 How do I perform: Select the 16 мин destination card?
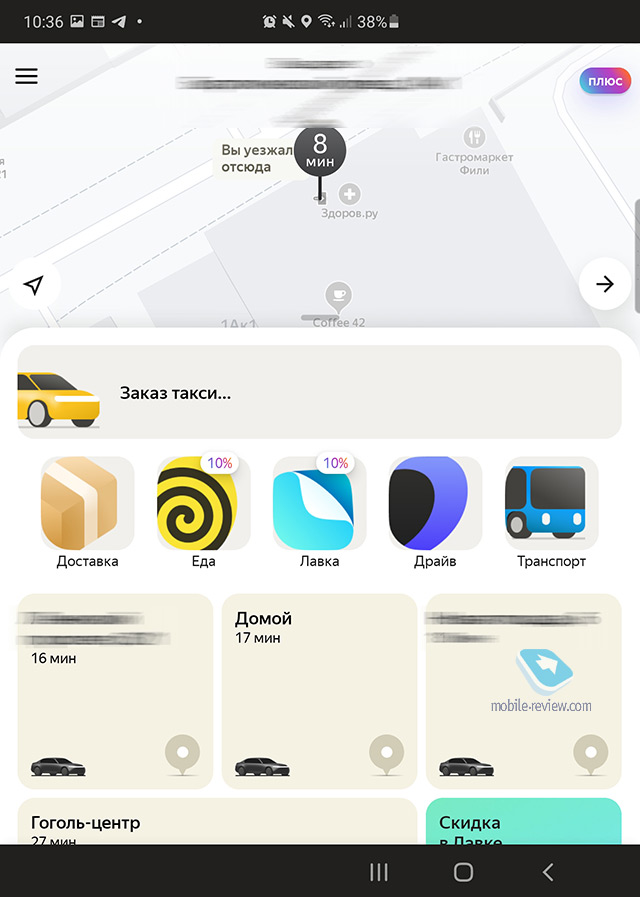pyautogui.click(x=114, y=690)
